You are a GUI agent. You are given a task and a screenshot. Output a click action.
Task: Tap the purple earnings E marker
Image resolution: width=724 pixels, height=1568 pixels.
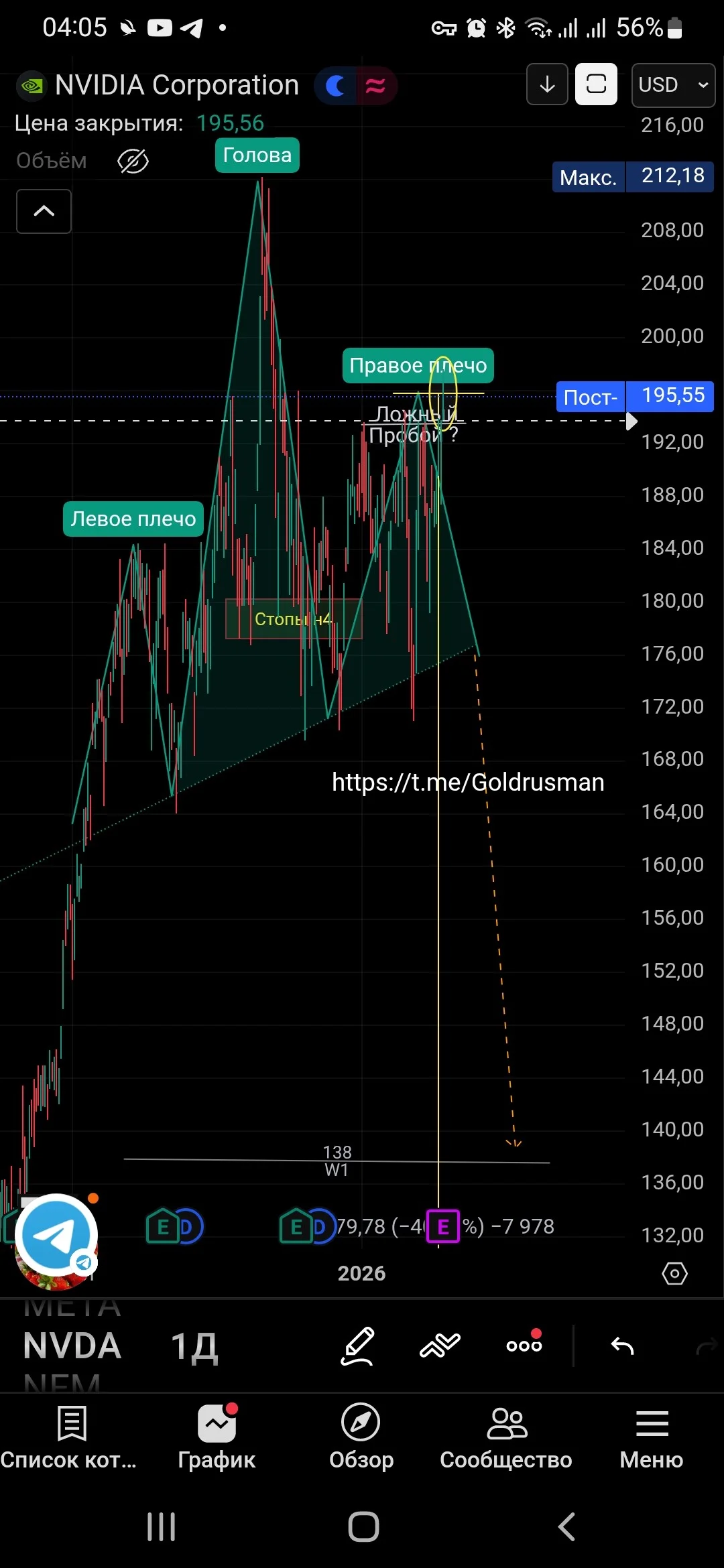pyautogui.click(x=443, y=1226)
